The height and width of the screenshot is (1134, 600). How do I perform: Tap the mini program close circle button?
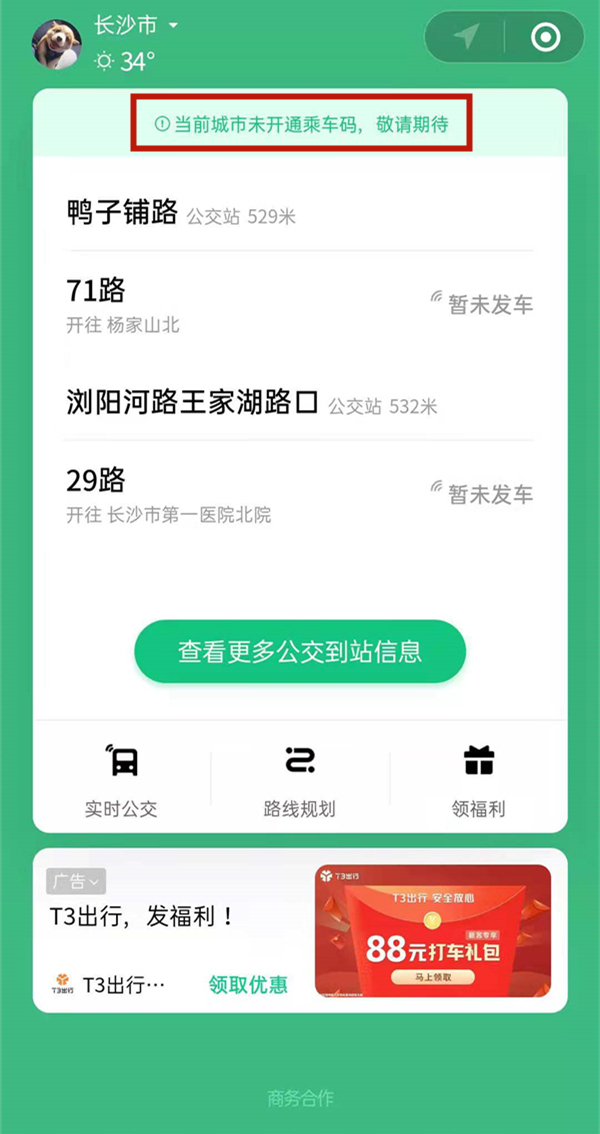(x=545, y=38)
